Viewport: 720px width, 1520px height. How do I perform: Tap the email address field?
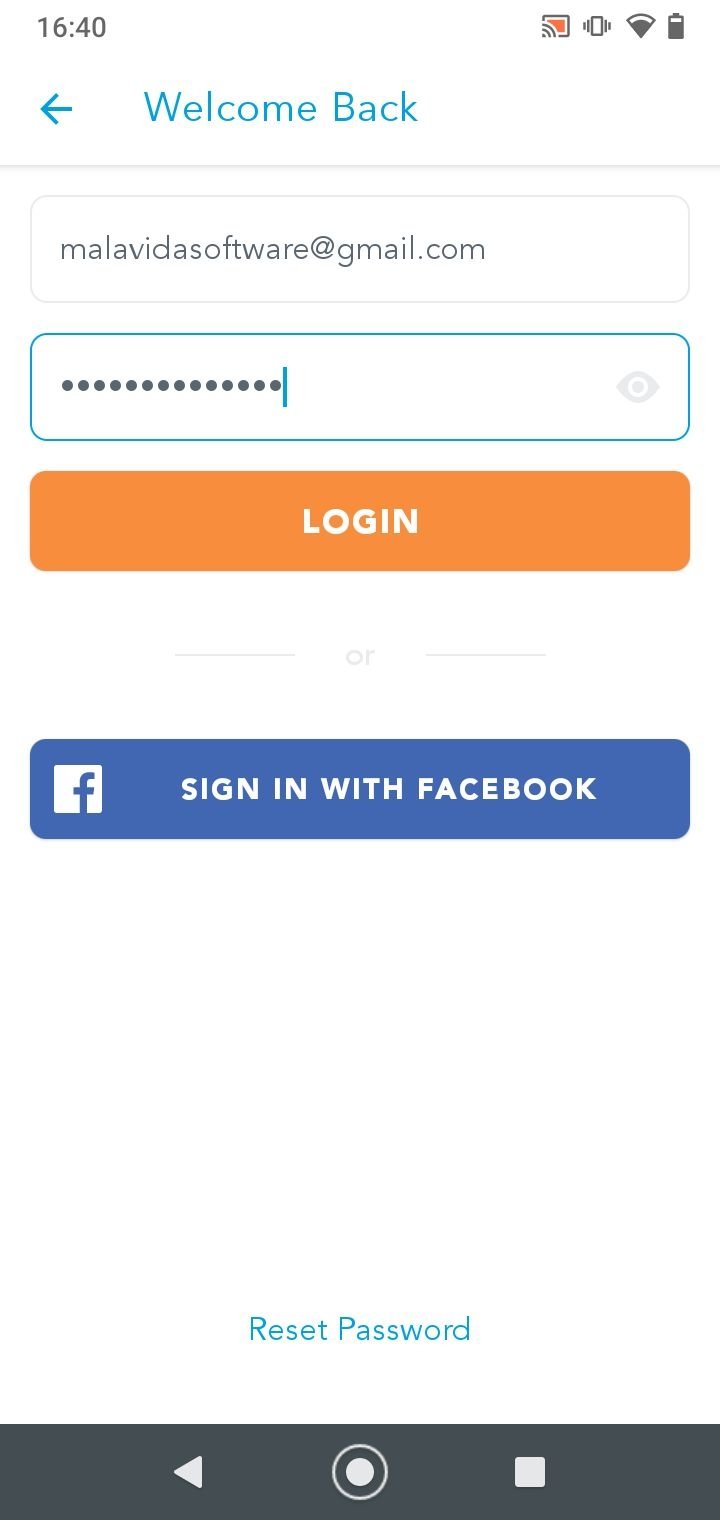coord(360,249)
